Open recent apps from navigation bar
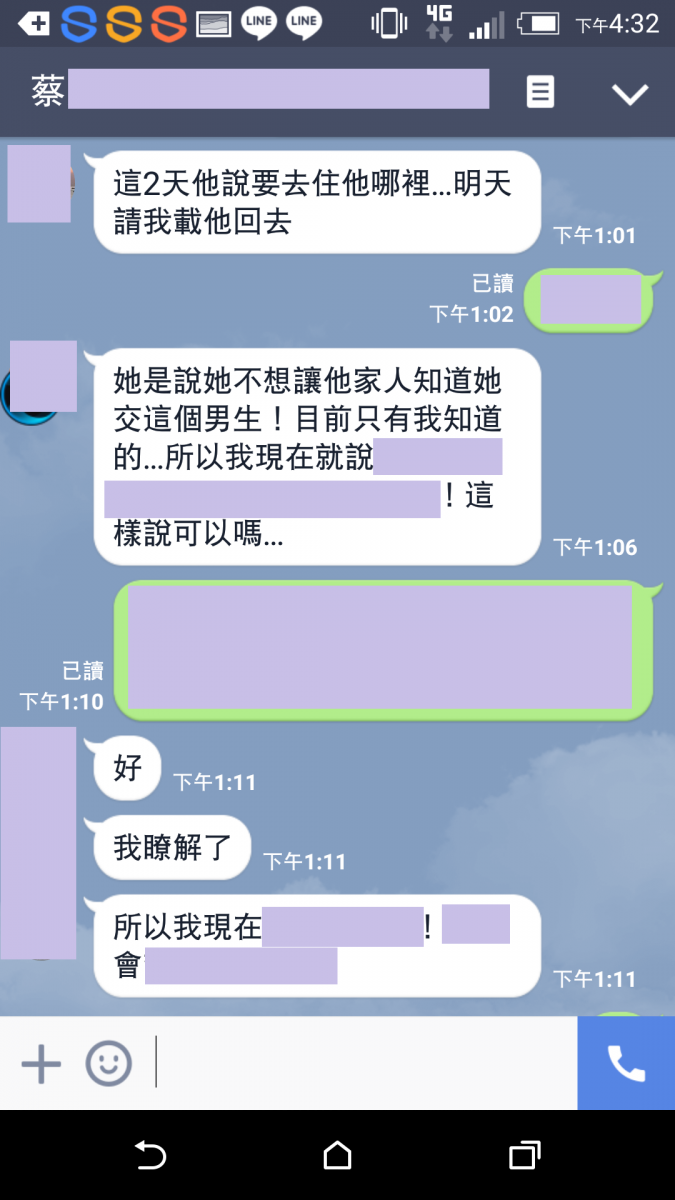The width and height of the screenshot is (675, 1200). coord(524,1156)
